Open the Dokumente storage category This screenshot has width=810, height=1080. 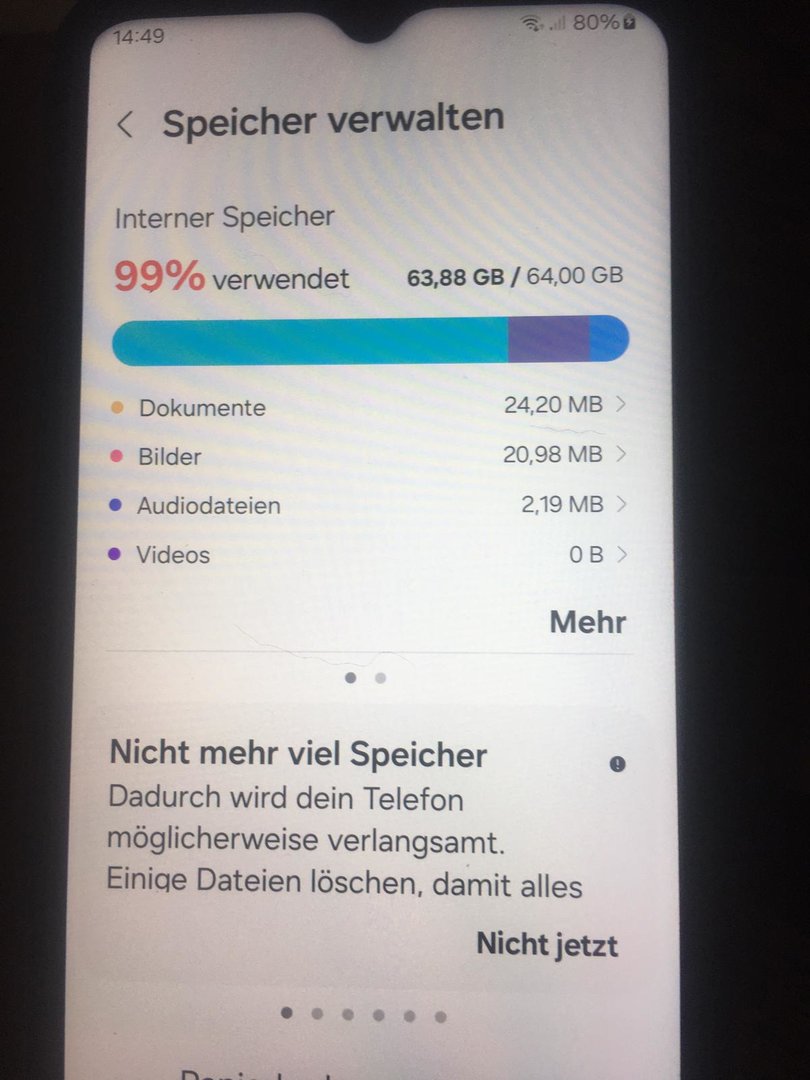point(368,406)
